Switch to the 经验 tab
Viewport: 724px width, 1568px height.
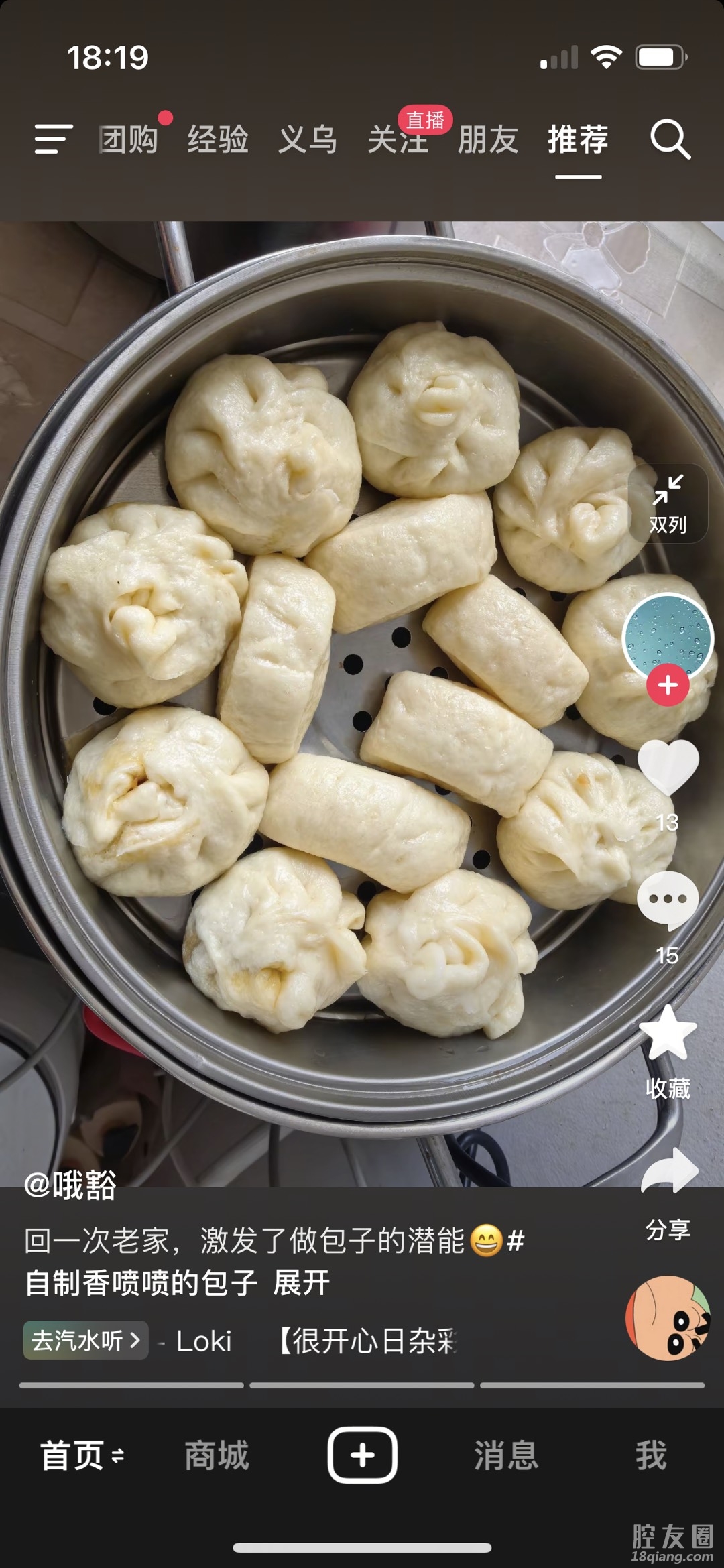click(218, 140)
